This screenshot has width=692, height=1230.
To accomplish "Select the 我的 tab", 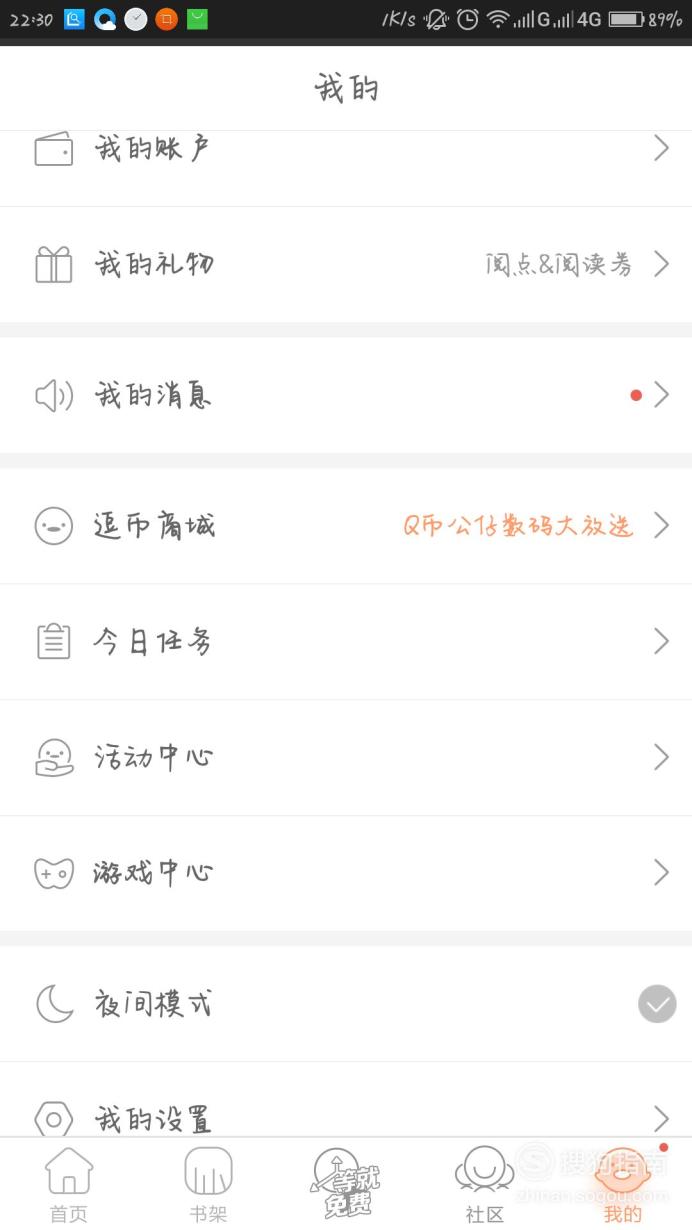I will click(x=623, y=1185).
